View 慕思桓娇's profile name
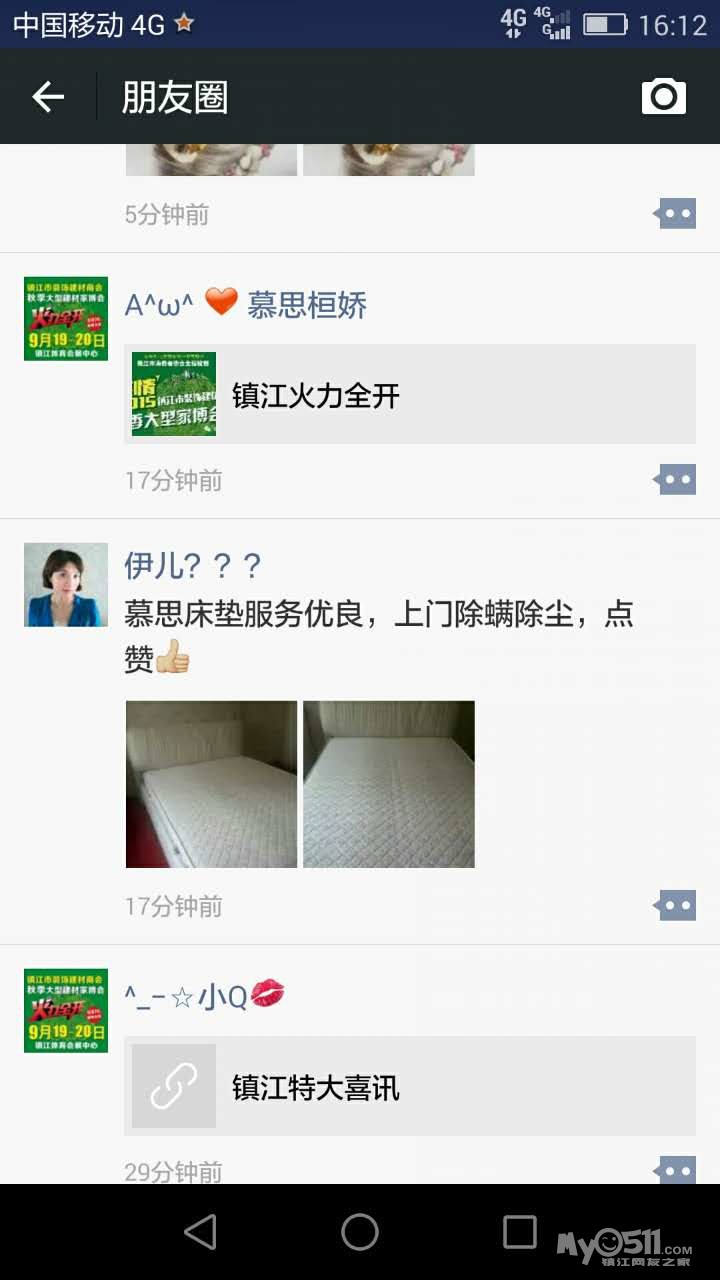 pyautogui.click(x=246, y=305)
